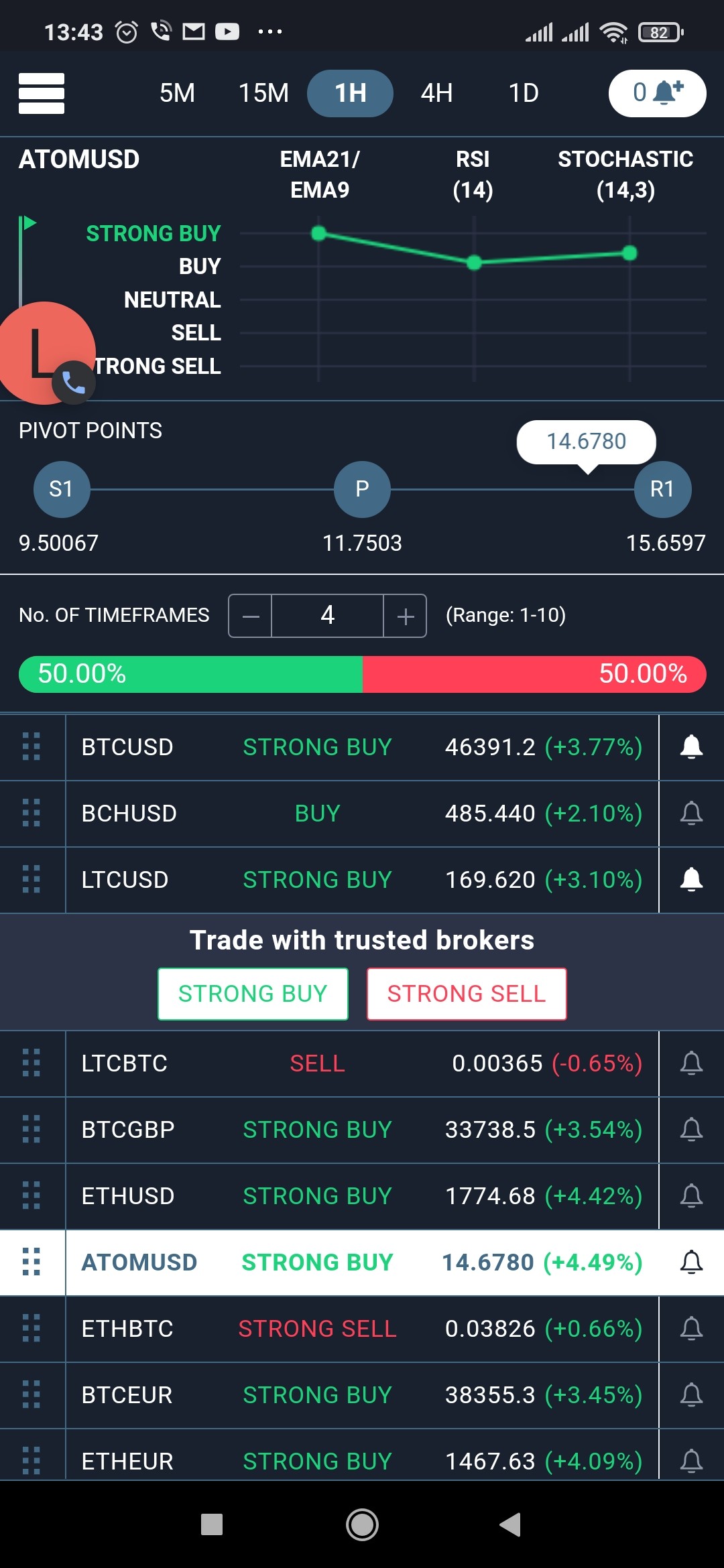Enable the alert bell for ATOMUSD
Screen dimensions: 724x1568
coord(691,1262)
